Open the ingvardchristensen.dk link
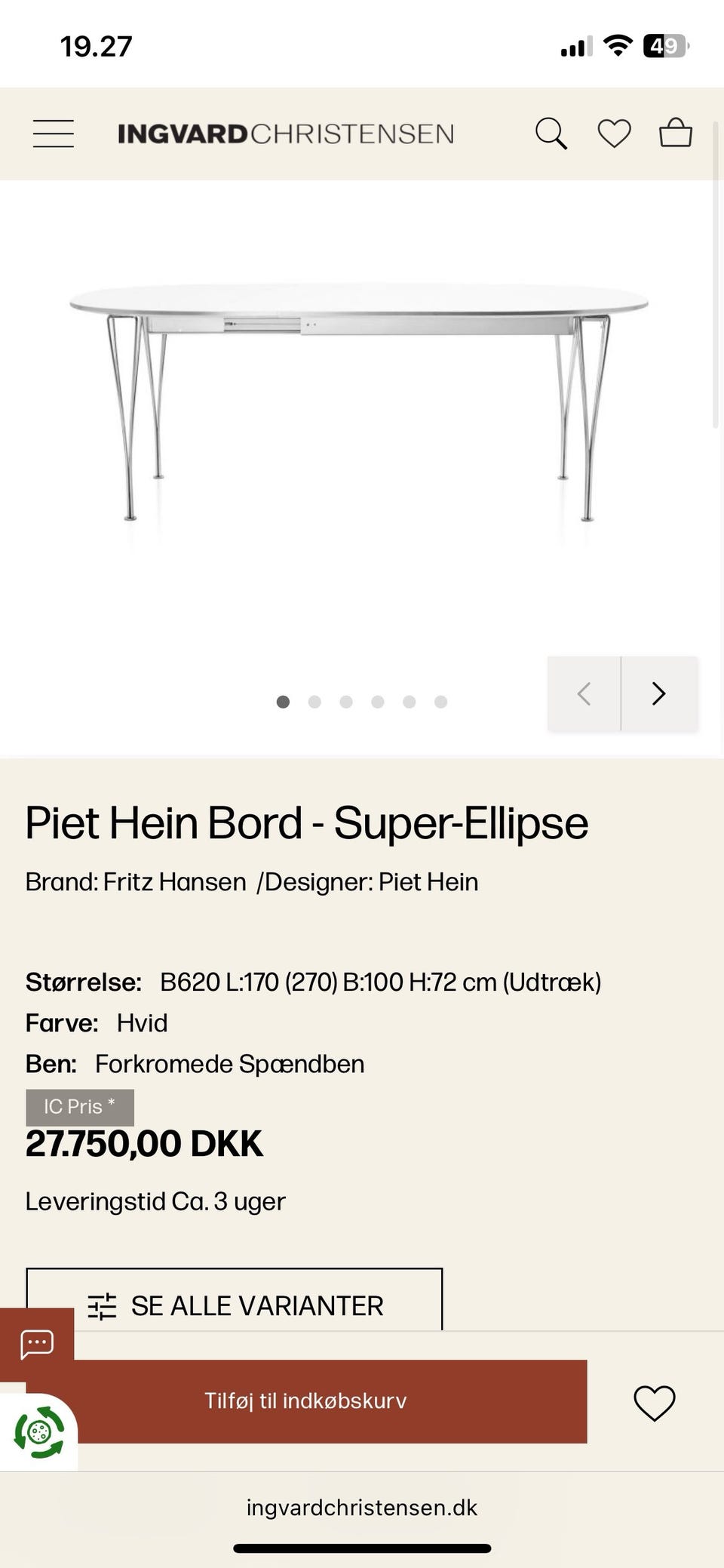Screen dimensions: 724x1568 [x=361, y=1509]
